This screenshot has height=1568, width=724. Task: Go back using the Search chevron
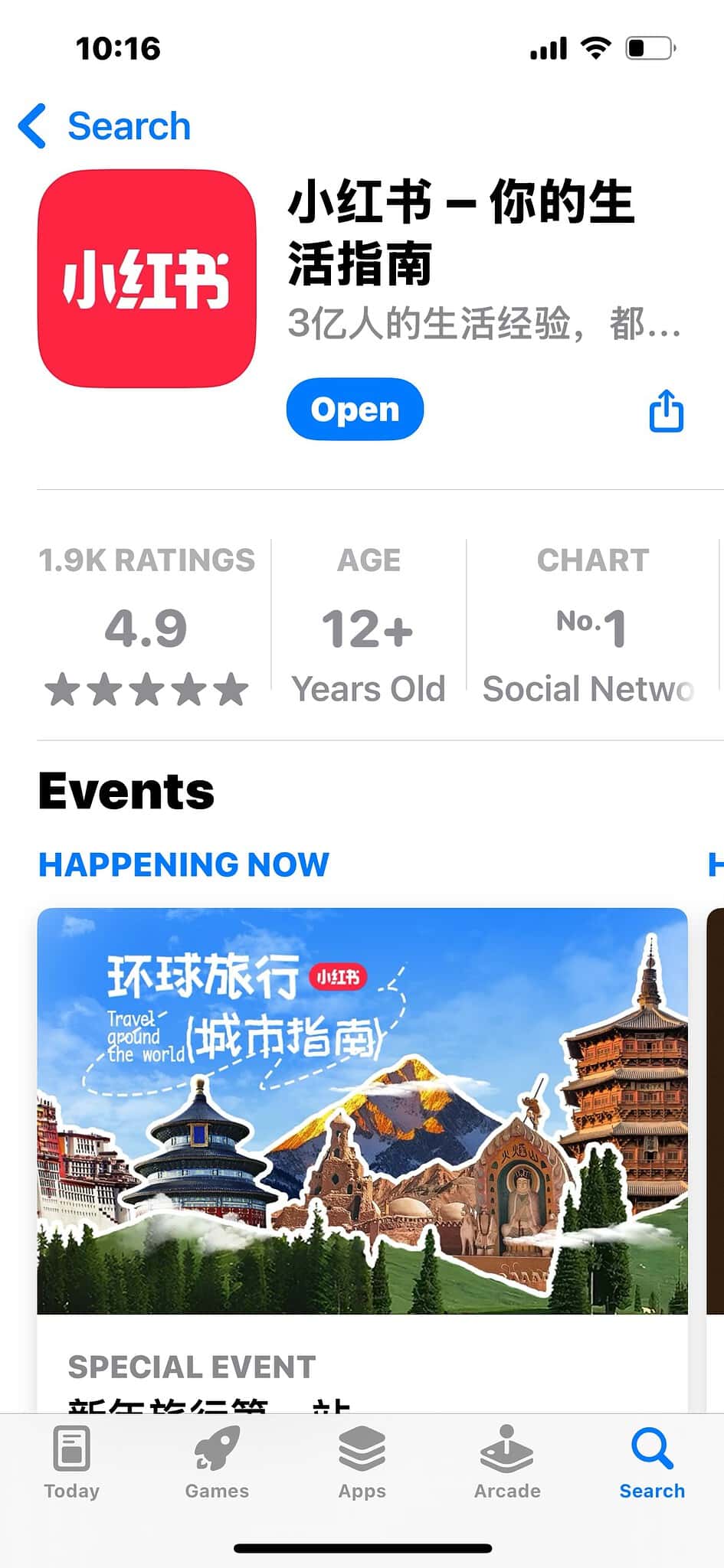32,126
